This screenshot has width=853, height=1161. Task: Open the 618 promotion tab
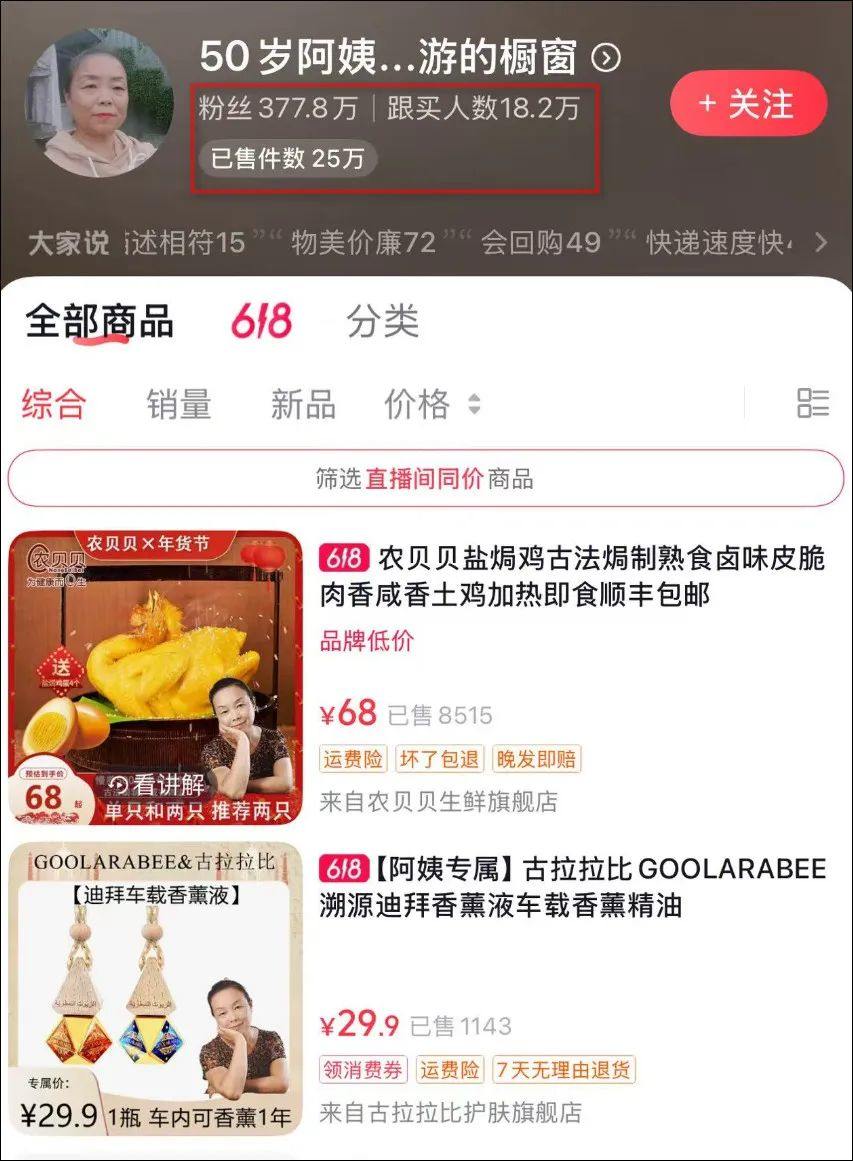tap(260, 322)
